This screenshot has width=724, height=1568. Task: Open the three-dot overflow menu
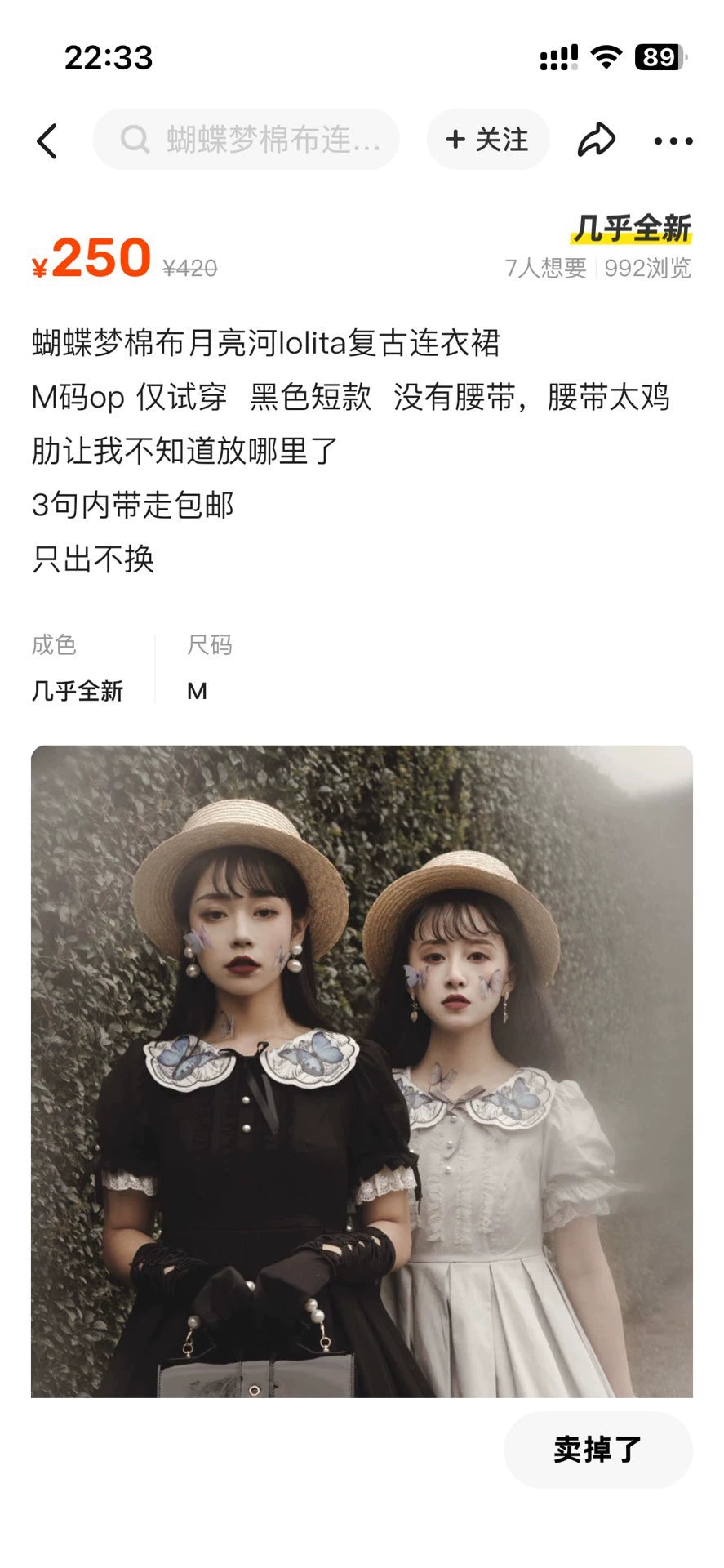tap(673, 140)
